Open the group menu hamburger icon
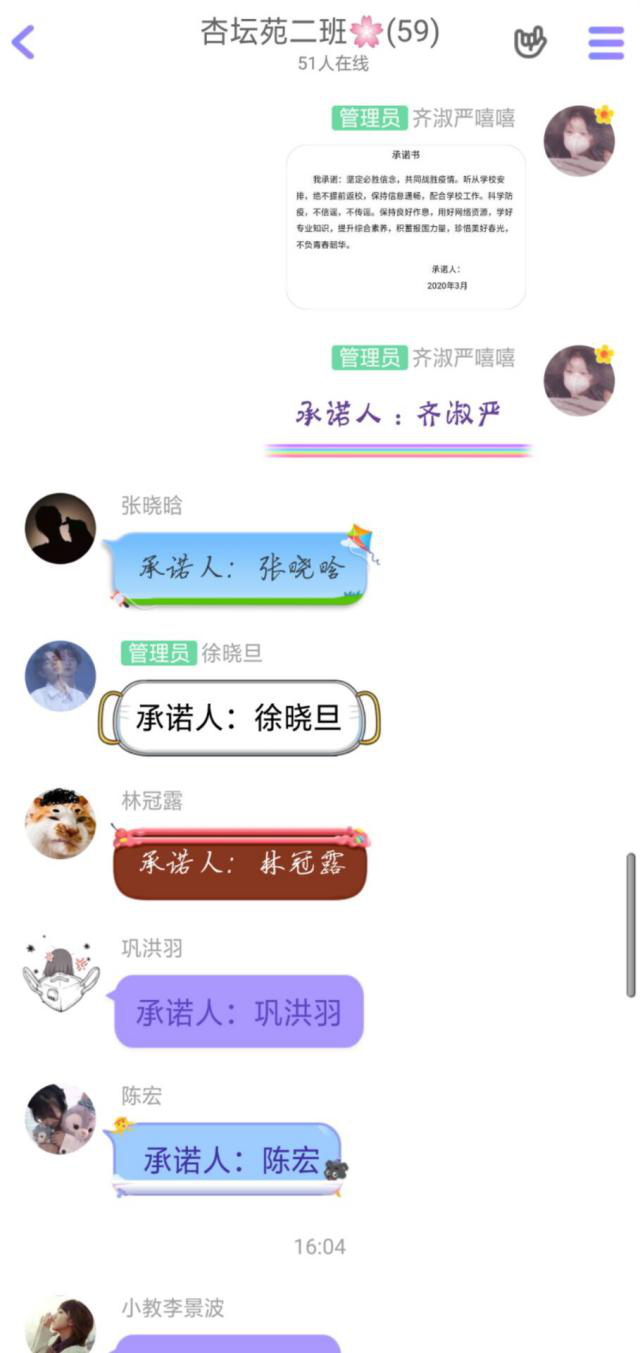This screenshot has width=640, height=1353. [605, 42]
